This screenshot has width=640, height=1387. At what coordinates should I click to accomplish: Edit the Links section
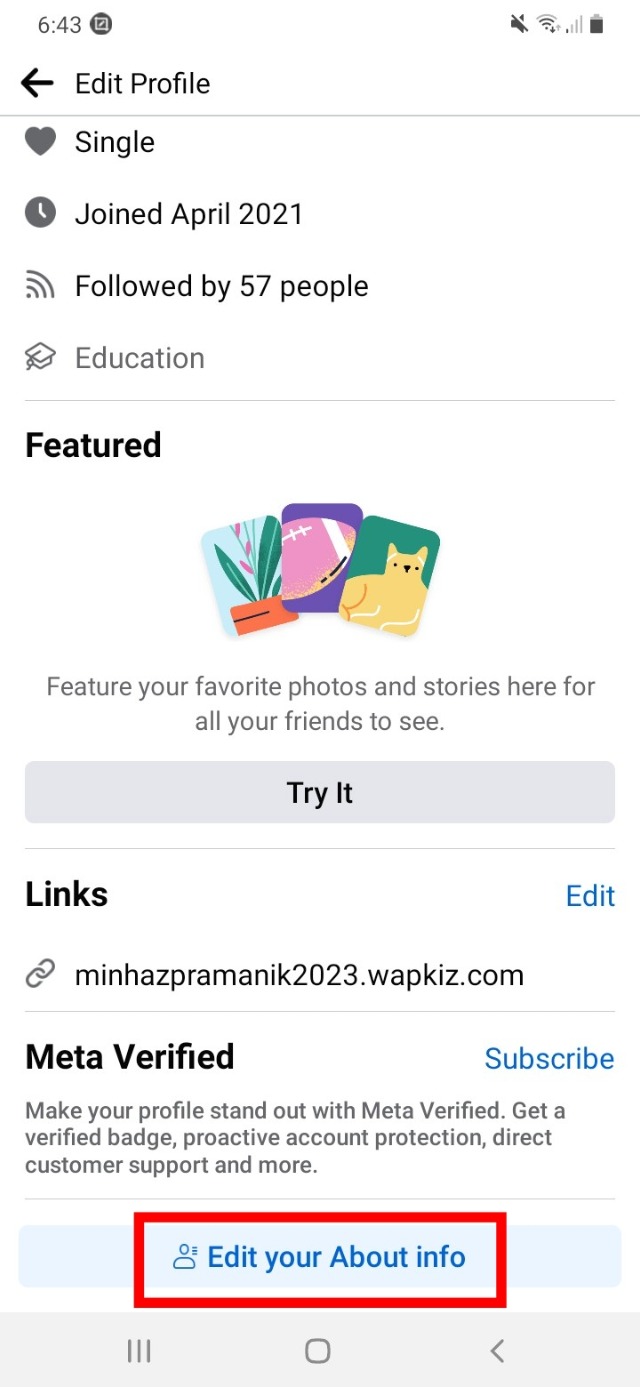click(590, 895)
